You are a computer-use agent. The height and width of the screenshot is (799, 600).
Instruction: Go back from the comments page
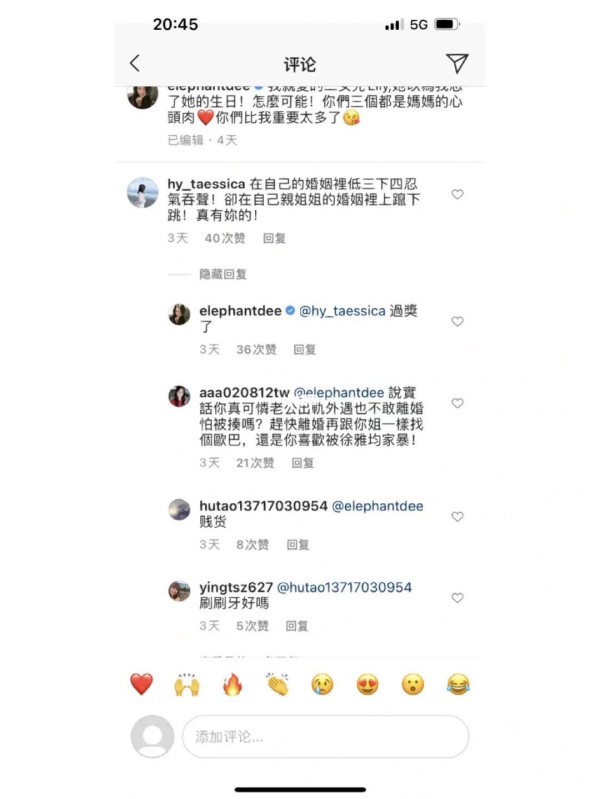tap(136, 64)
